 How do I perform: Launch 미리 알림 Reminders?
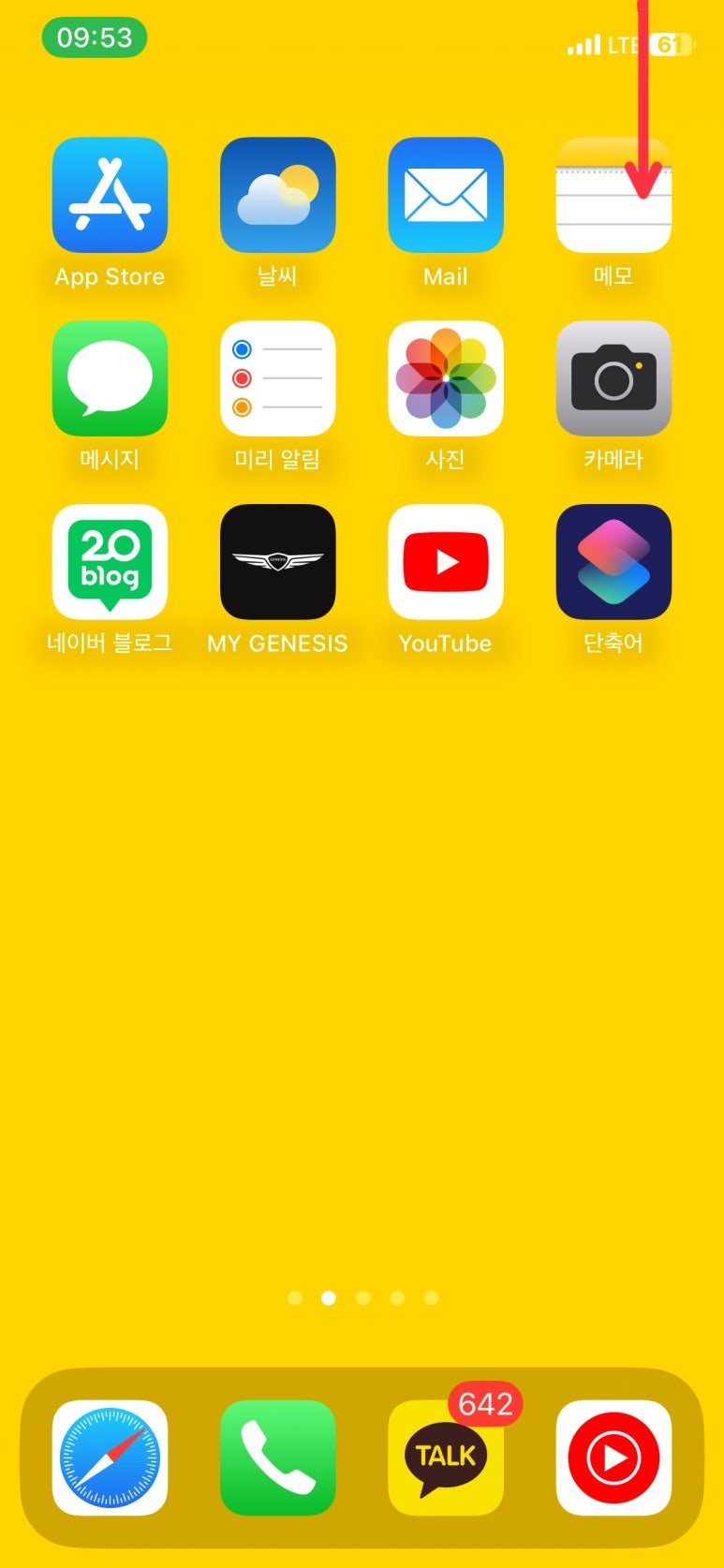(277, 378)
